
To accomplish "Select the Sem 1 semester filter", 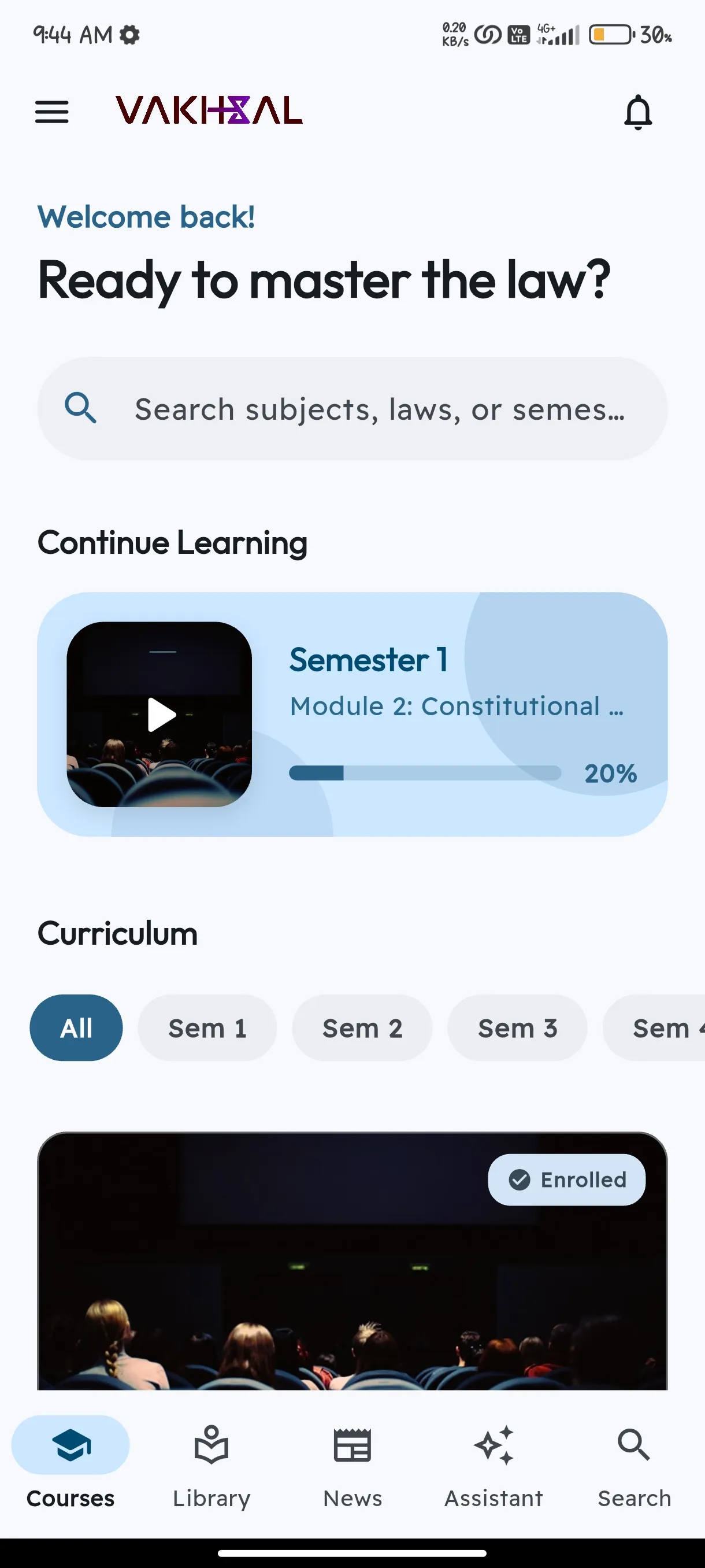I will coord(207,1027).
